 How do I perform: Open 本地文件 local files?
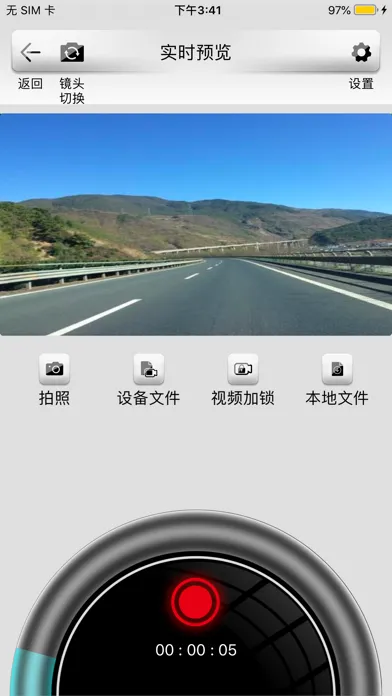pyautogui.click(x=337, y=369)
